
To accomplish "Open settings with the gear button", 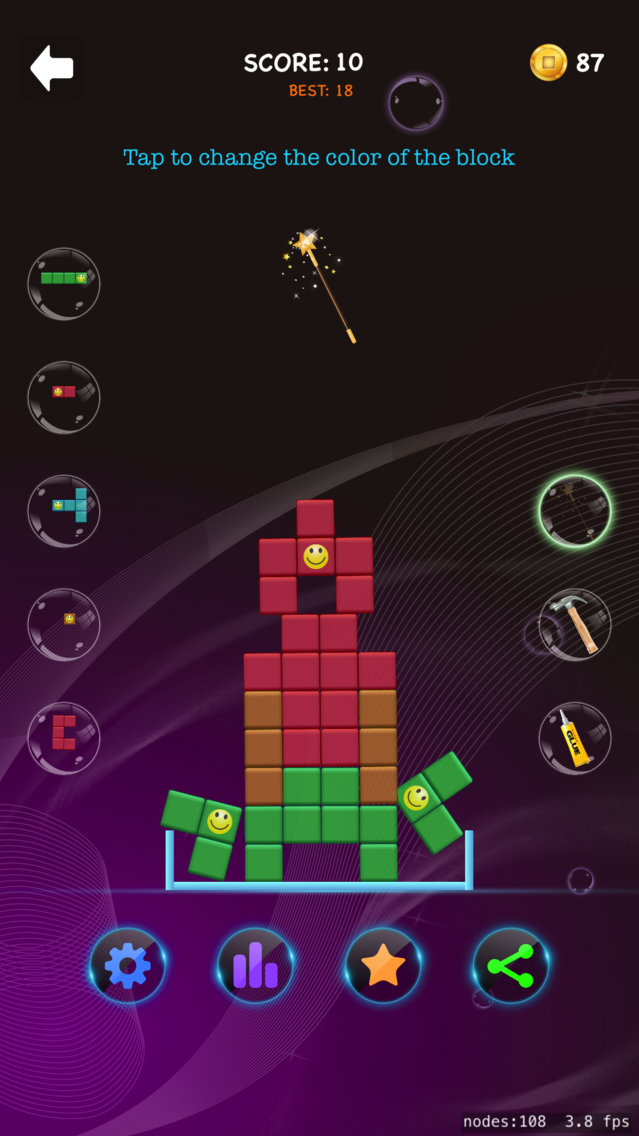I will tap(128, 965).
